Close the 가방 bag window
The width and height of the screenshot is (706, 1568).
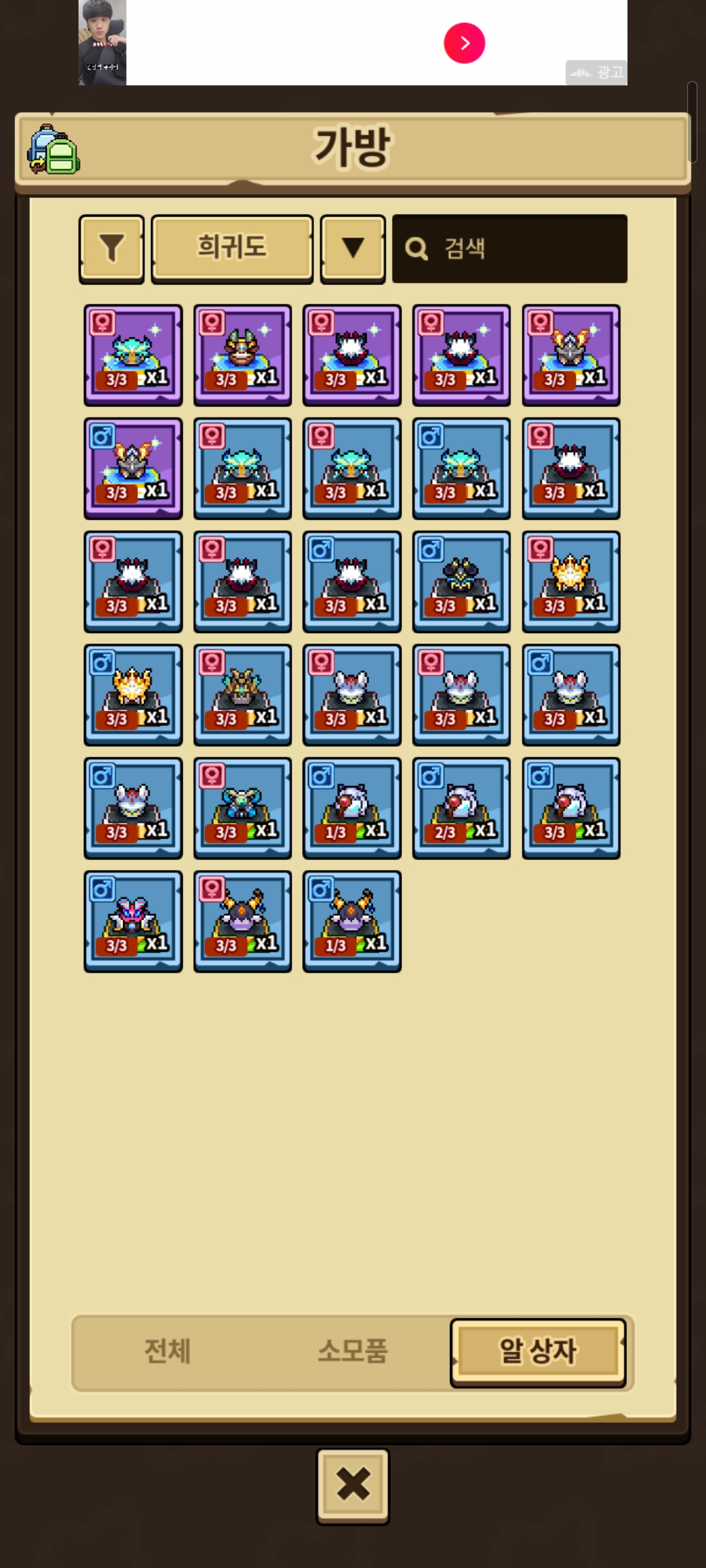(x=352, y=1486)
